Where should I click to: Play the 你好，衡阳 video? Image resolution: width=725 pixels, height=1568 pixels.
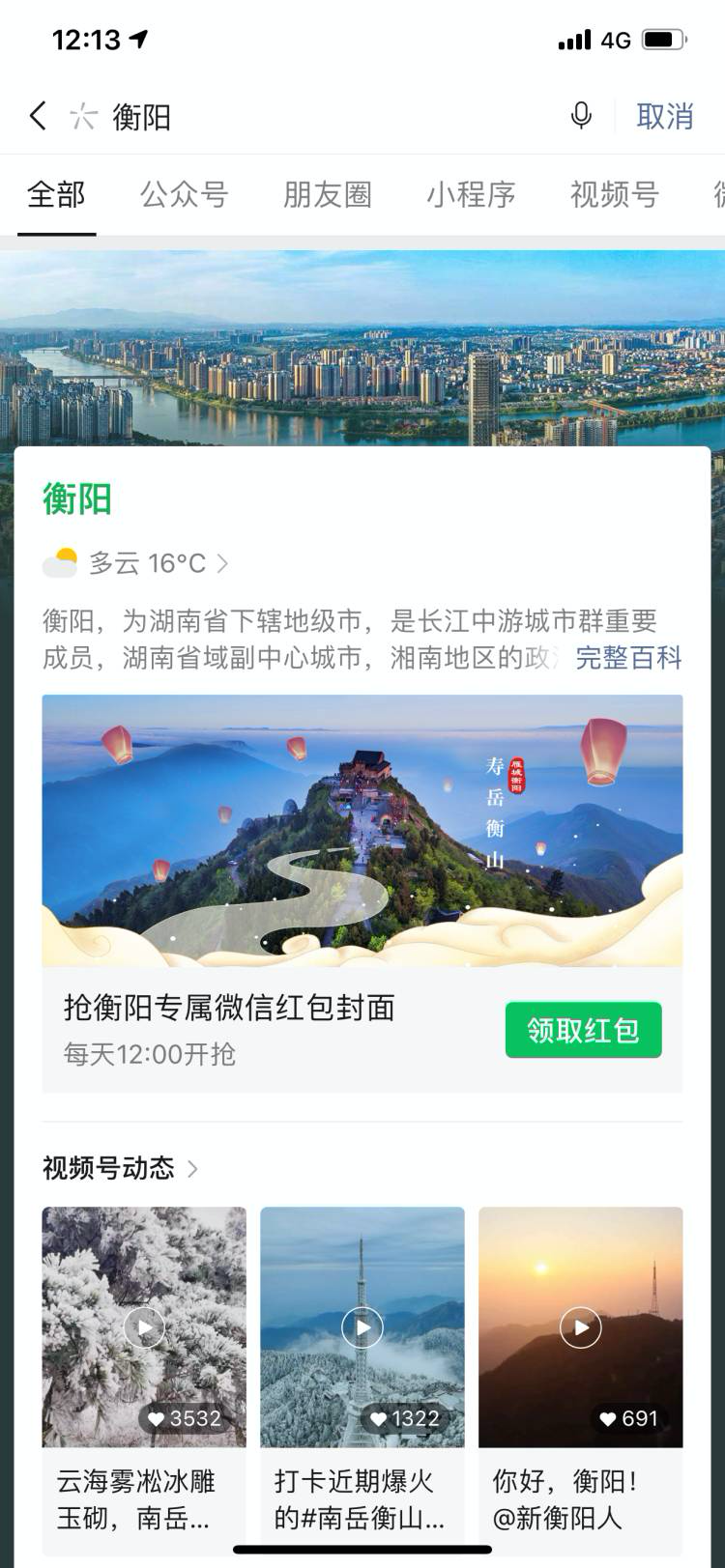coord(581,1327)
